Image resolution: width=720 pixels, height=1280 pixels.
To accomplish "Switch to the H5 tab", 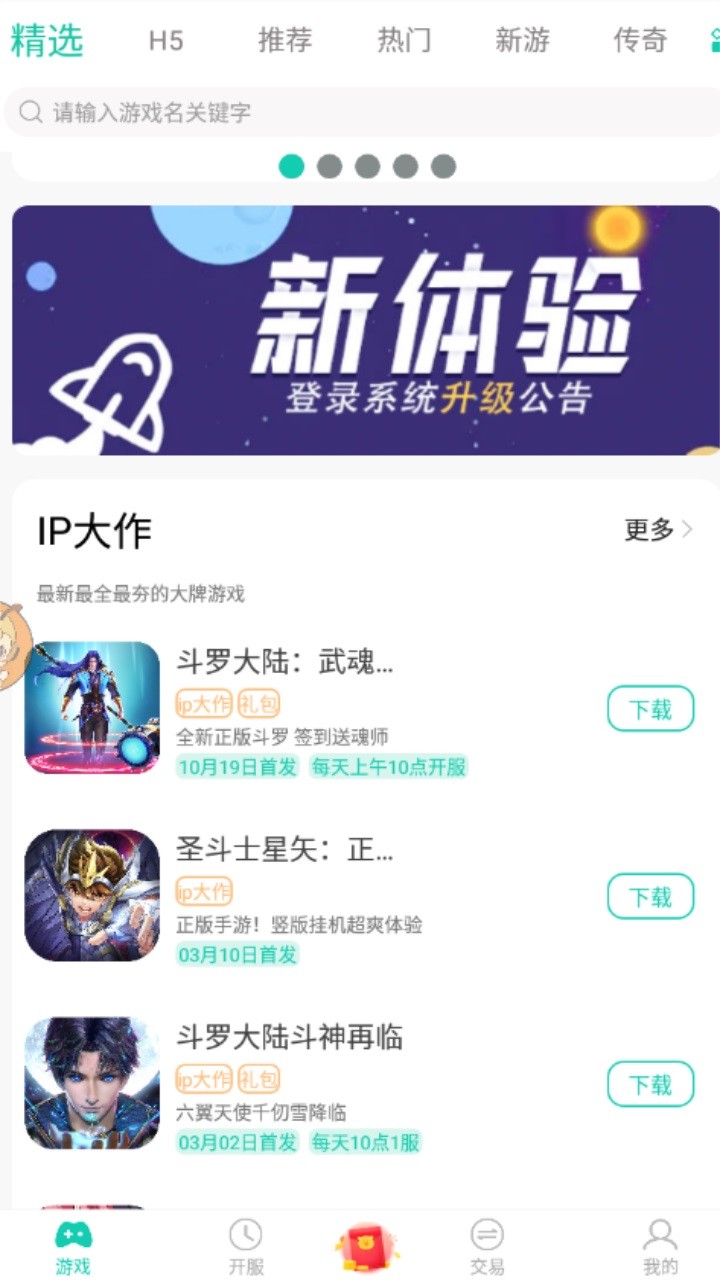I will click(166, 41).
